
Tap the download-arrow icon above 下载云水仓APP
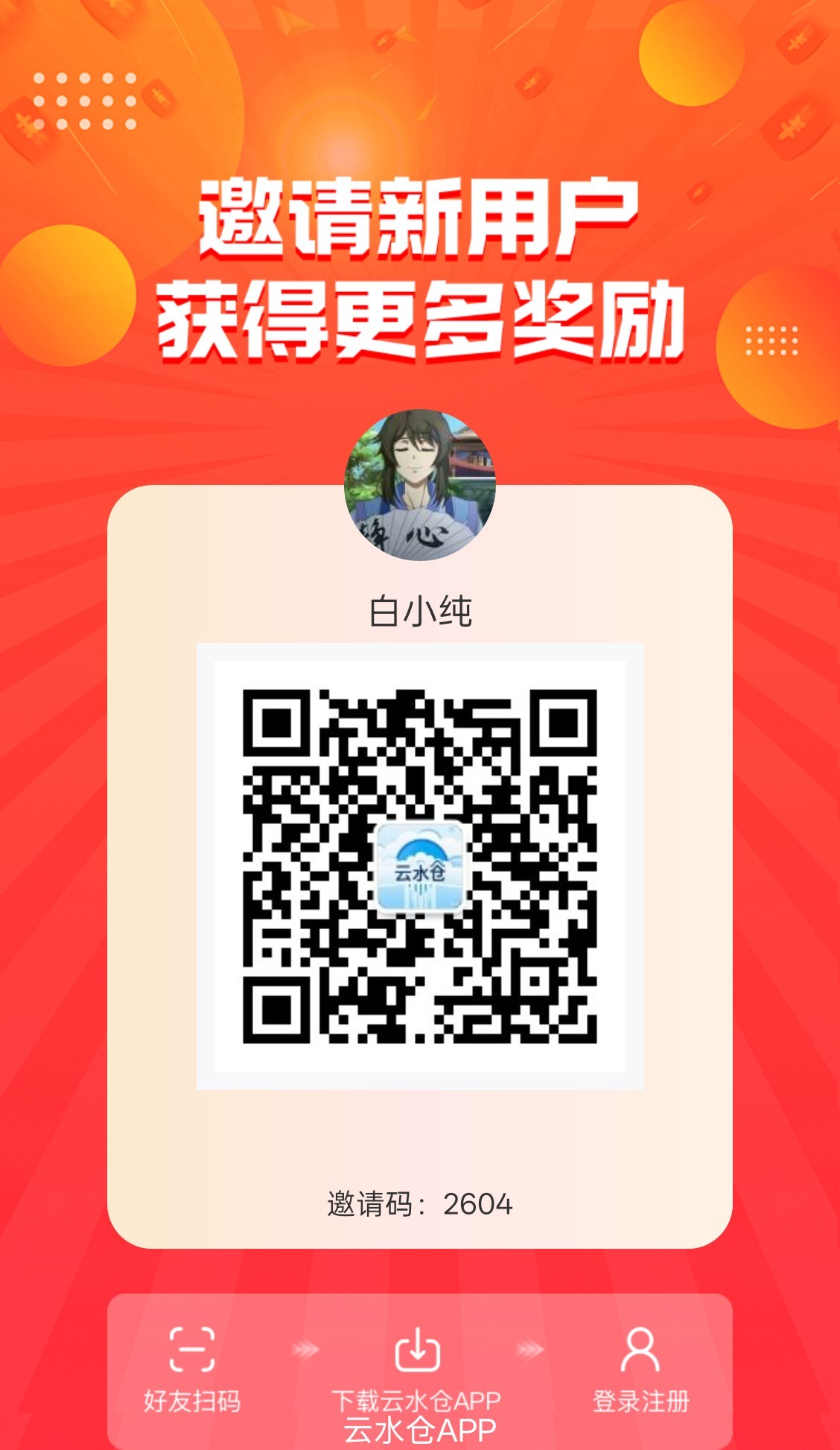pyautogui.click(x=419, y=1349)
